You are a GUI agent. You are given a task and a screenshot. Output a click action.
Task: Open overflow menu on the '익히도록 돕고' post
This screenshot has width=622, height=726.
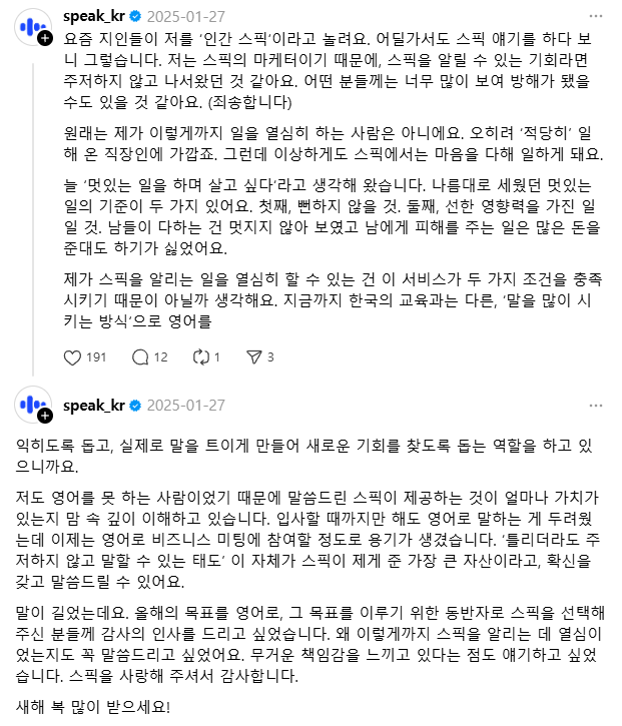pos(595,405)
